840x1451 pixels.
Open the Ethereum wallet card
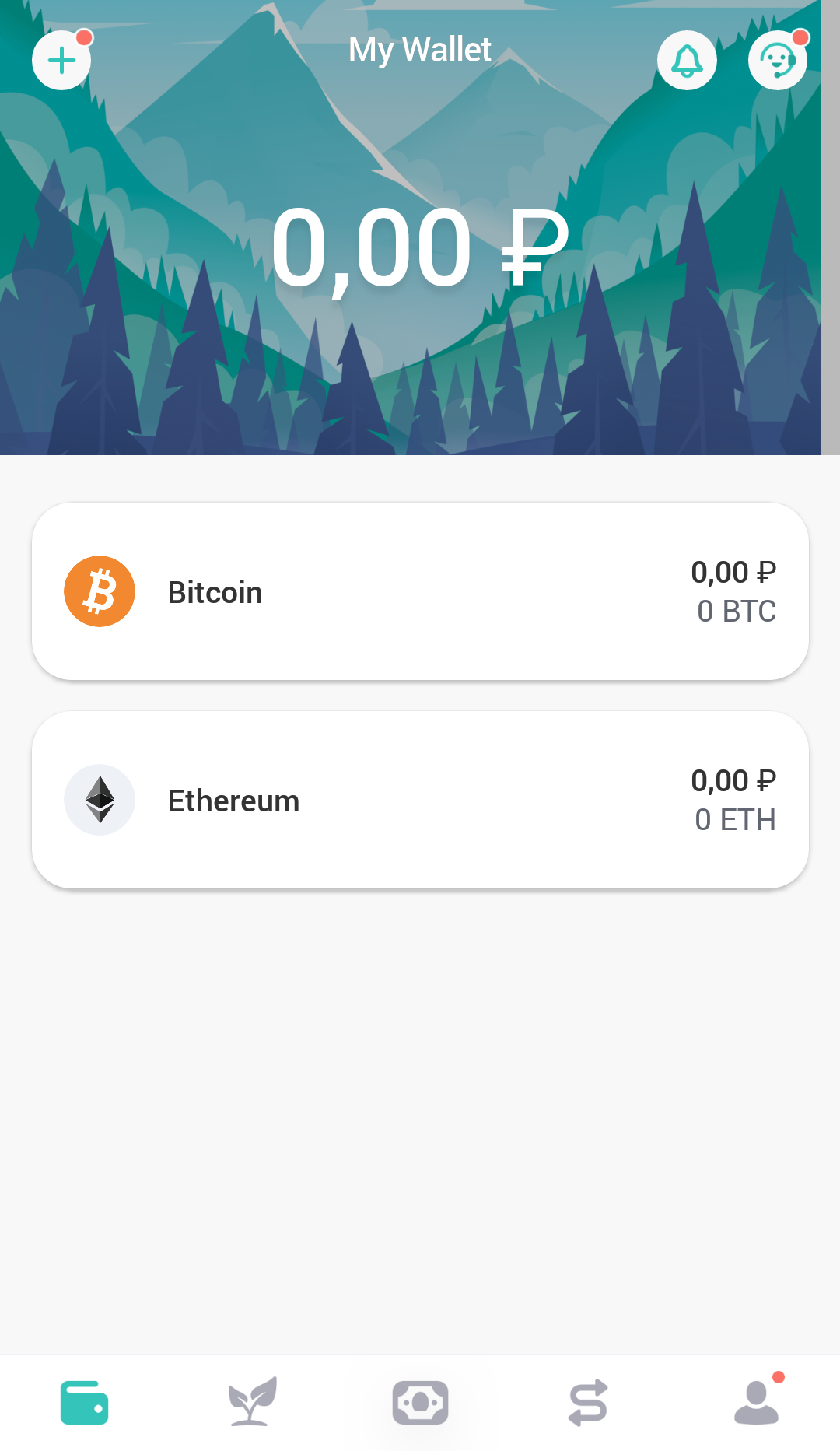coord(420,800)
